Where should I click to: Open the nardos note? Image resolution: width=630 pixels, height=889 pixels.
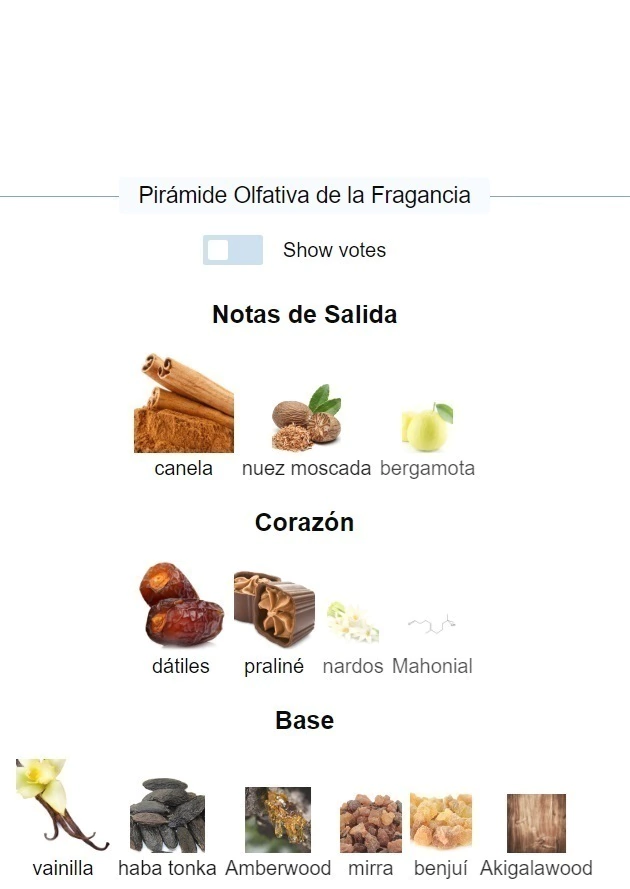click(353, 622)
